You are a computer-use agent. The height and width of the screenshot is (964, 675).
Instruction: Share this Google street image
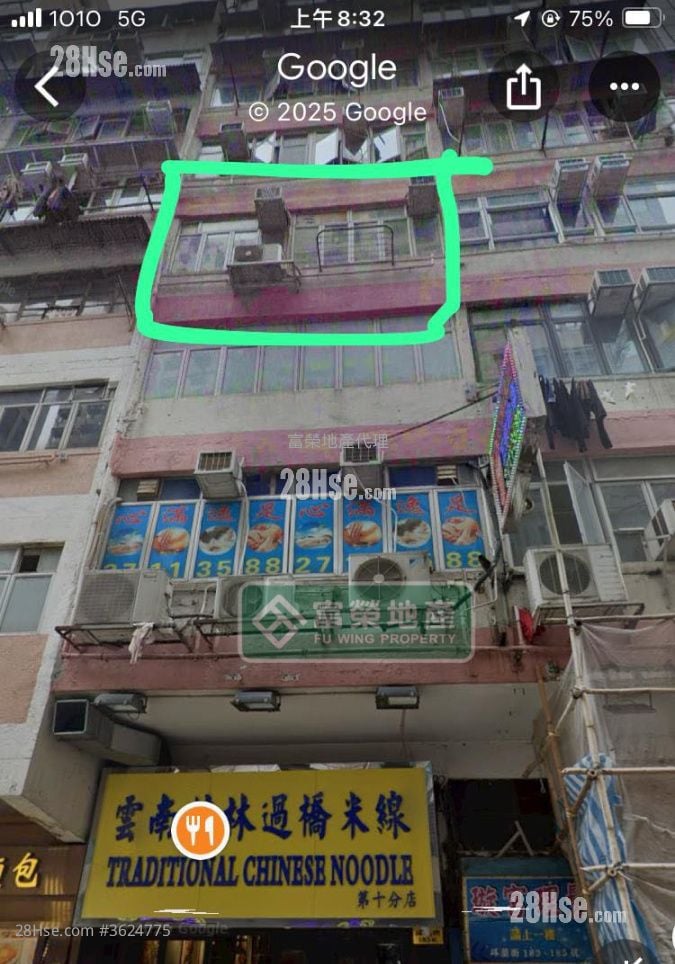523,87
